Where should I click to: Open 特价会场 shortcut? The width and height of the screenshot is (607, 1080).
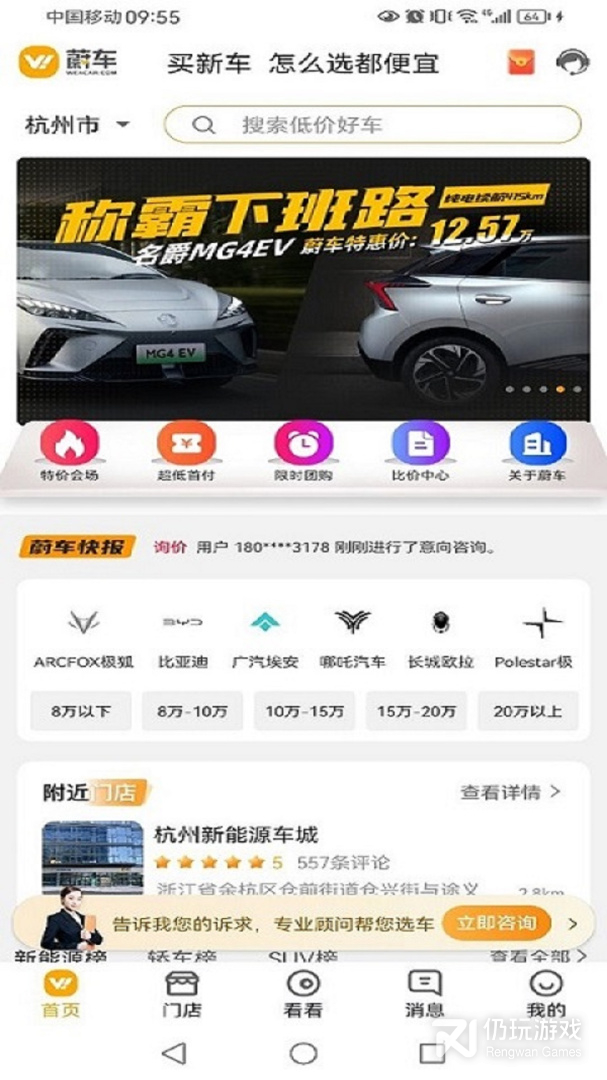70,452
